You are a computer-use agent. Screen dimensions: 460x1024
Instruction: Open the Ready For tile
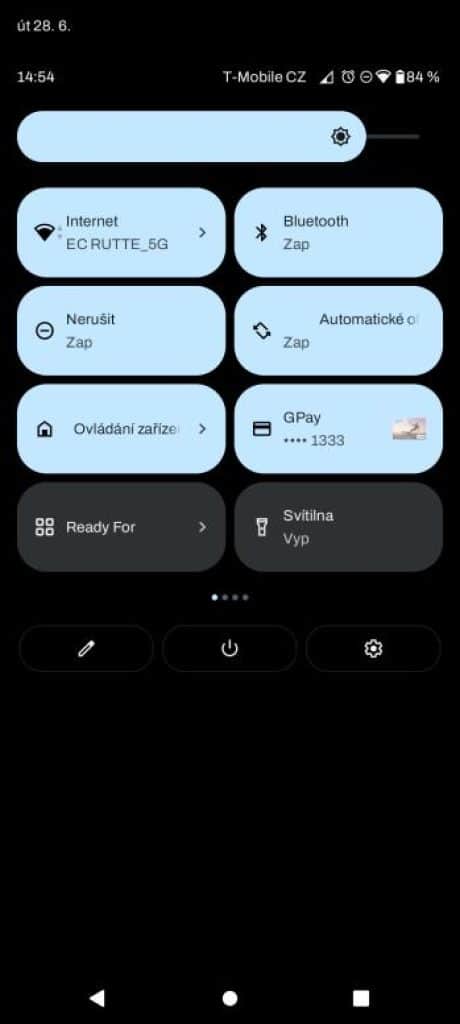click(122, 527)
